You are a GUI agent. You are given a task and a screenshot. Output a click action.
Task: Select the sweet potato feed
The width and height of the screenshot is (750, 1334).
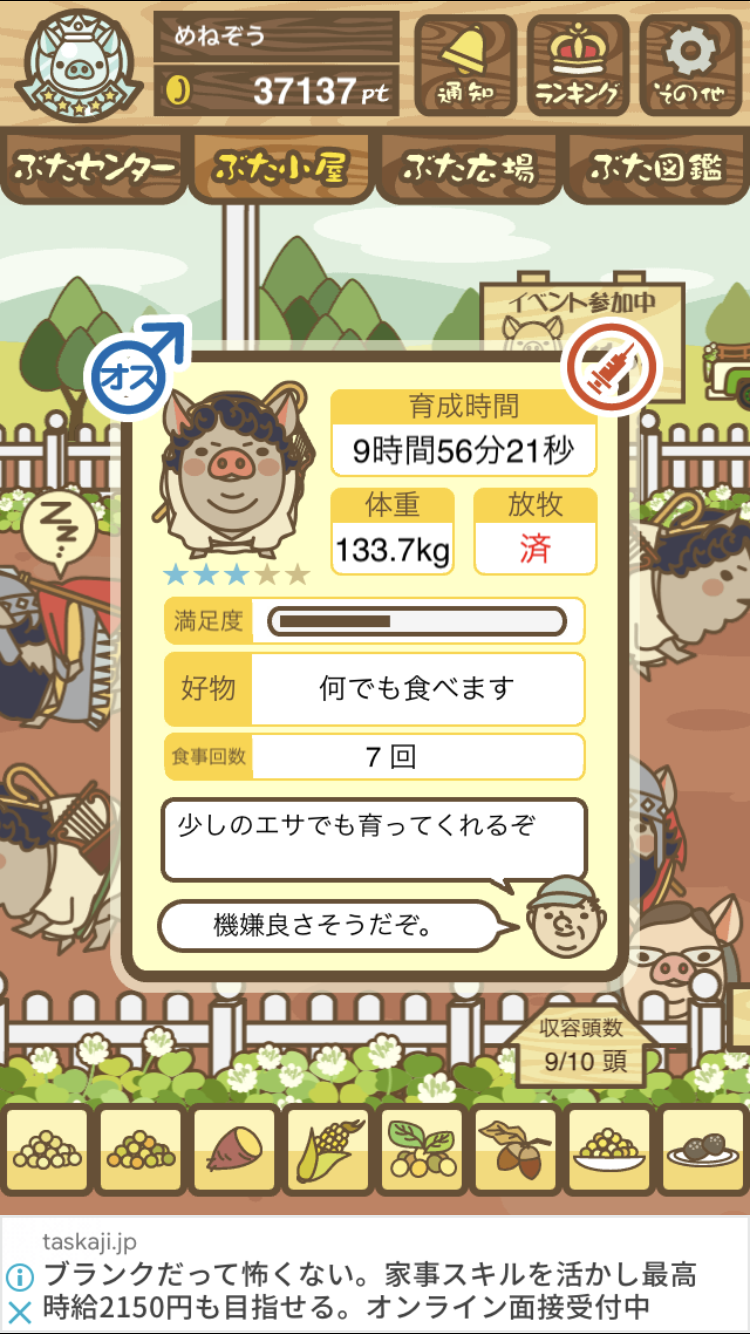236,1150
